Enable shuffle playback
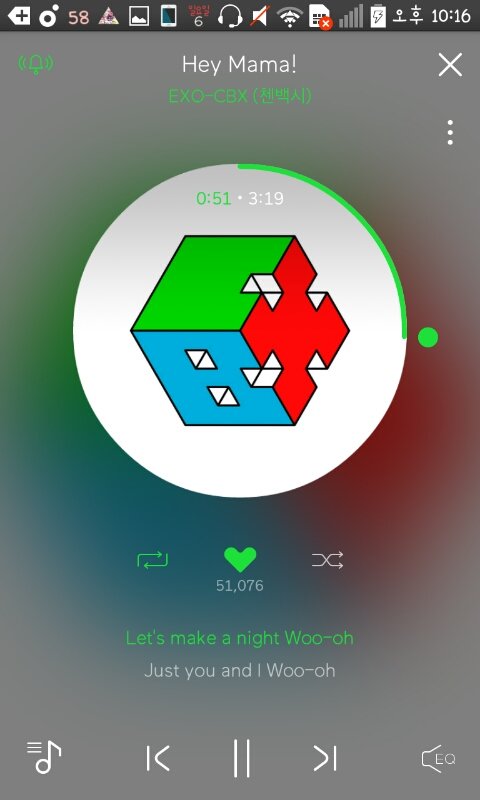The width and height of the screenshot is (480, 800). [327, 560]
